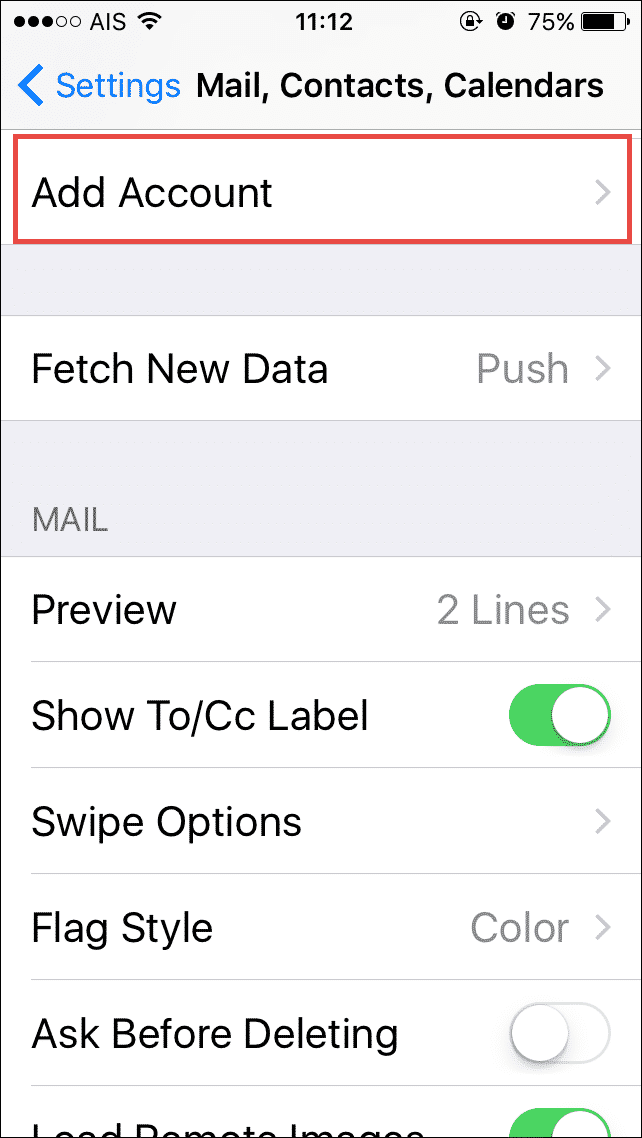
Task: Enable Ask Before Deleting
Action: pyautogui.click(x=560, y=1033)
